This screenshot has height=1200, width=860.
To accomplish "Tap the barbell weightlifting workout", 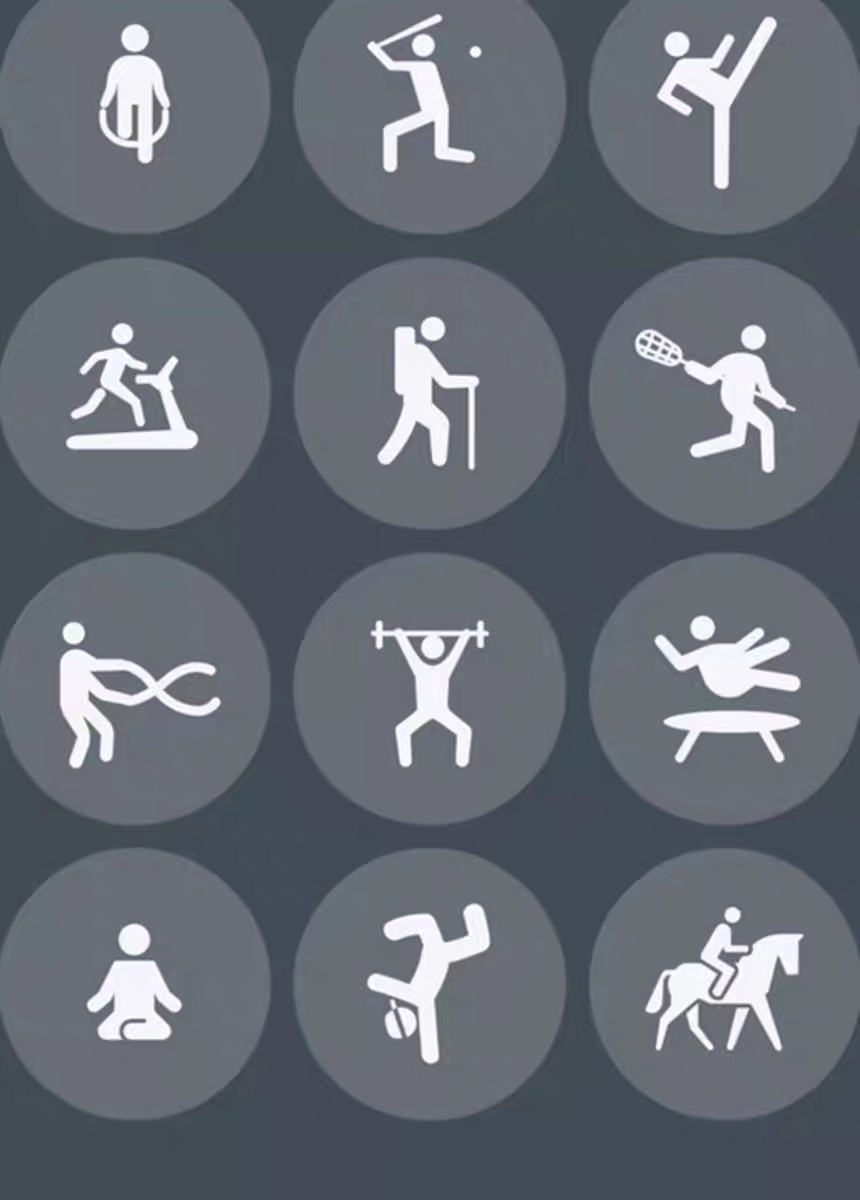I will coord(430,690).
